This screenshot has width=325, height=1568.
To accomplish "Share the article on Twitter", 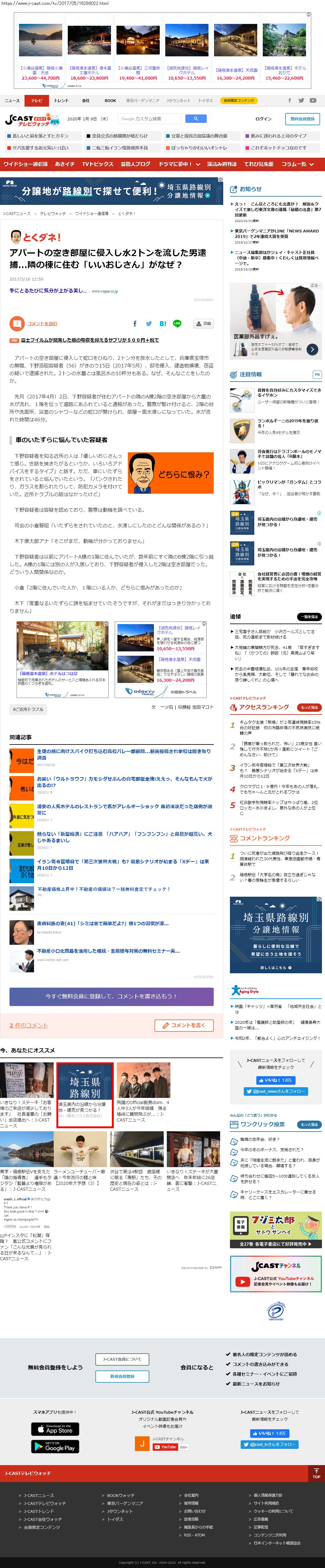I will pyautogui.click(x=149, y=324).
